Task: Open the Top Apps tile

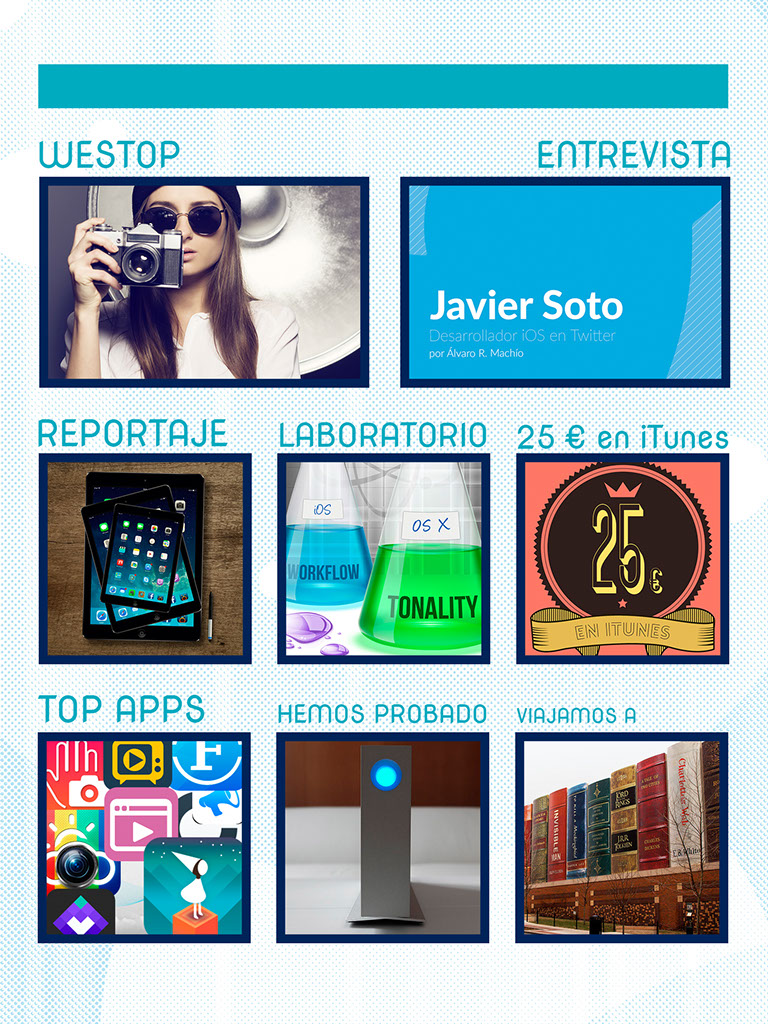Action: coord(144,837)
